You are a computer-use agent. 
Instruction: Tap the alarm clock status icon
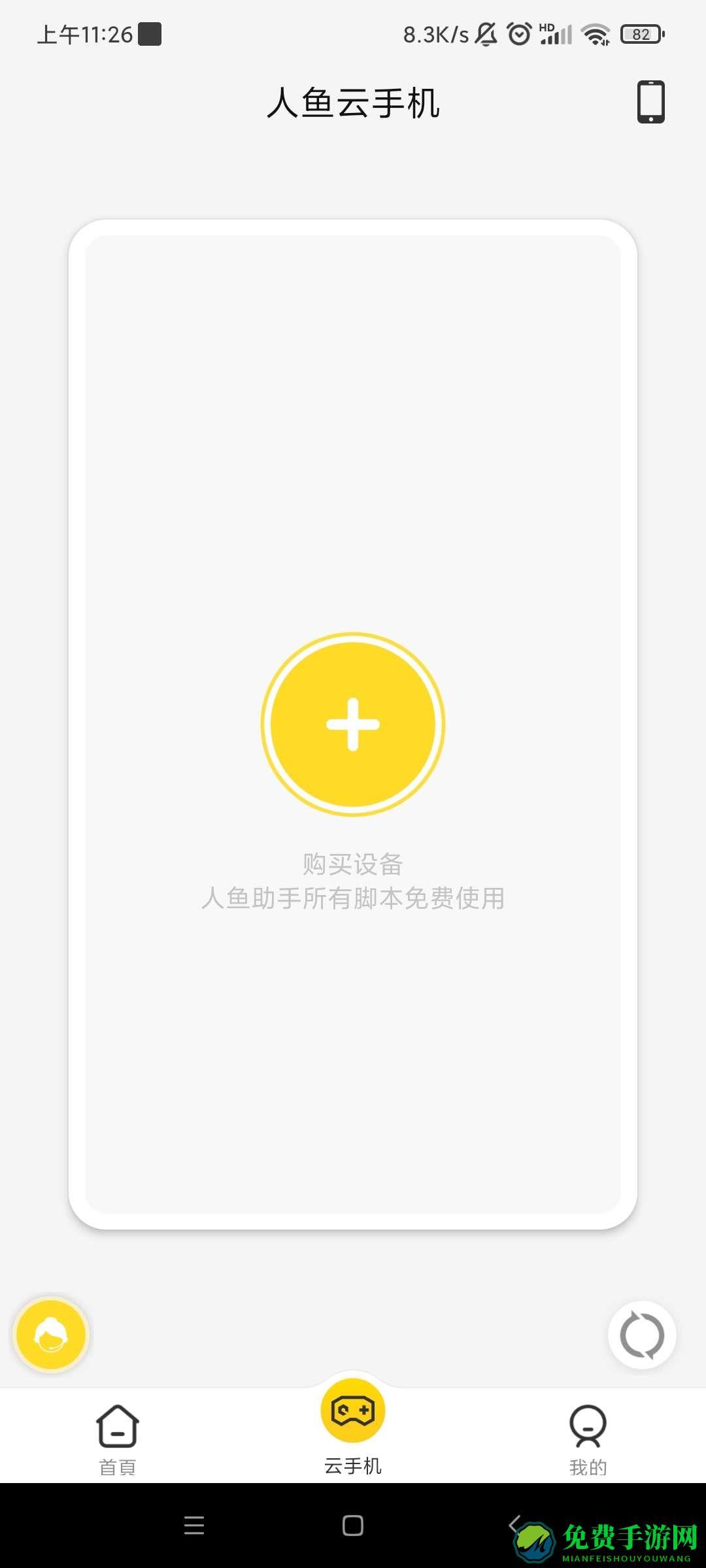coord(518,33)
